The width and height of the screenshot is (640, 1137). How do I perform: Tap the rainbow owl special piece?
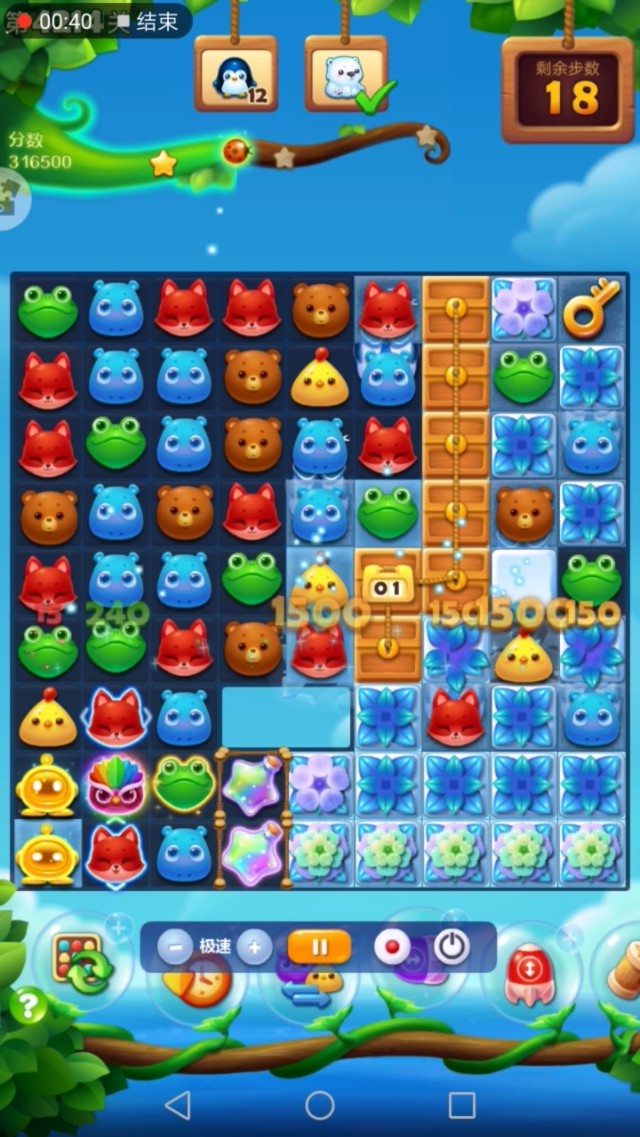[116, 784]
